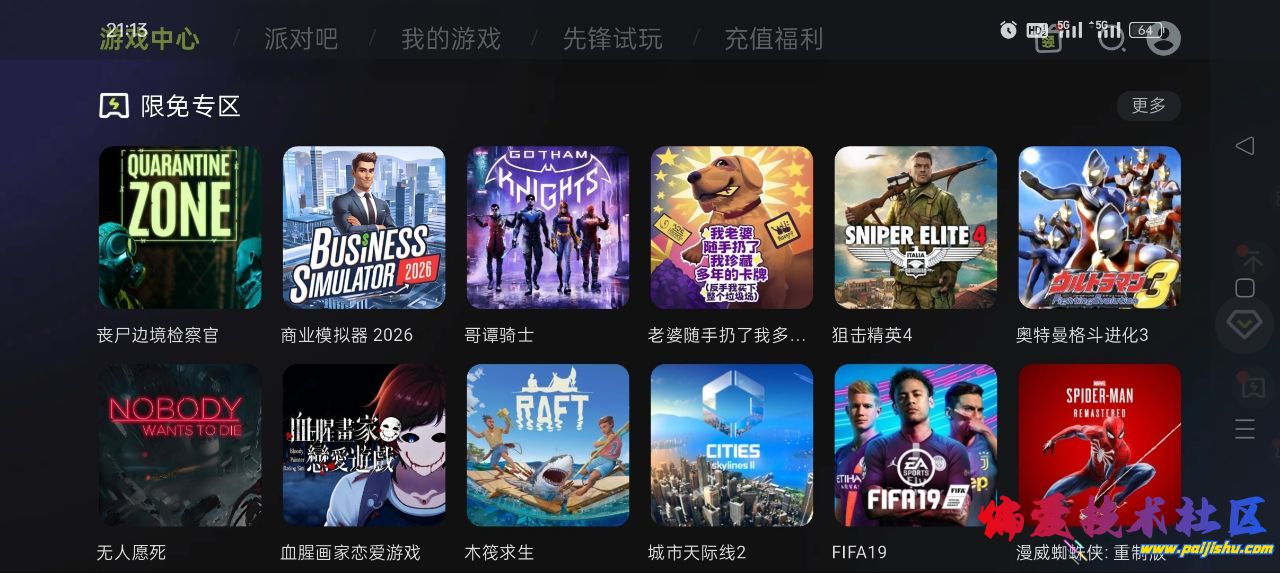The width and height of the screenshot is (1280, 573).
Task: Open 商业模拟器 2026 game tile
Action: 364,228
